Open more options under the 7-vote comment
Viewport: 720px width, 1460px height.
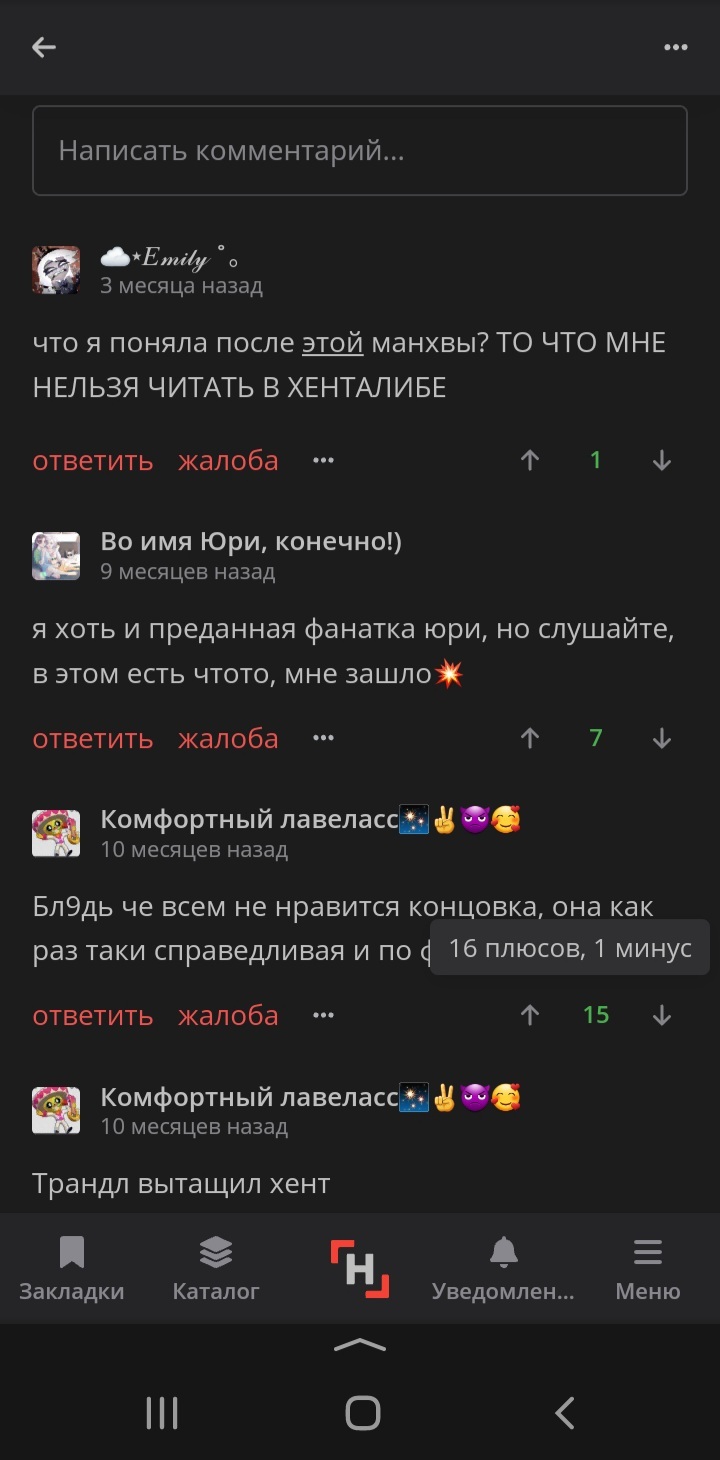(x=323, y=739)
